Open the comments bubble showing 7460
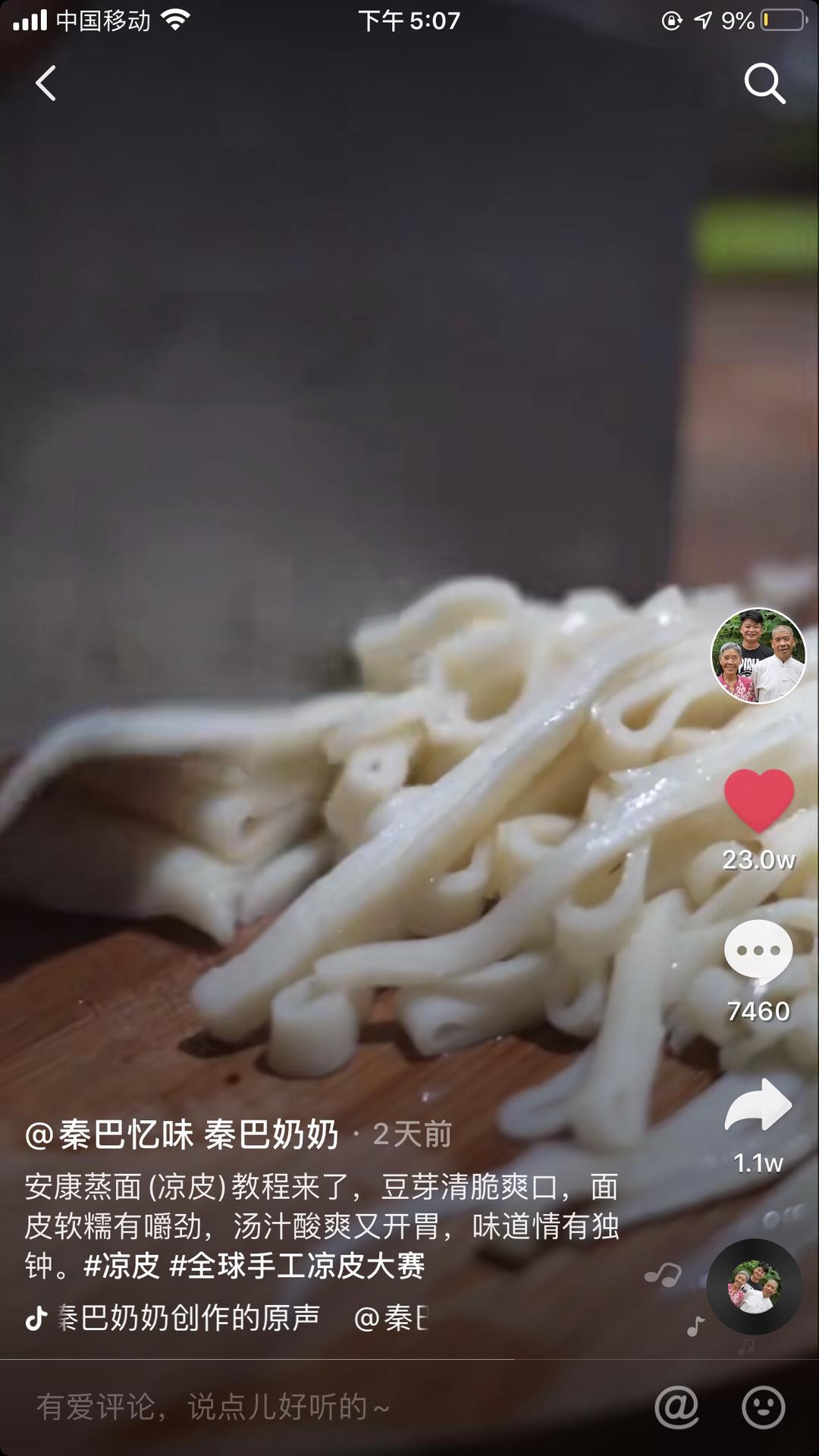This screenshot has height=1456, width=819. click(758, 952)
